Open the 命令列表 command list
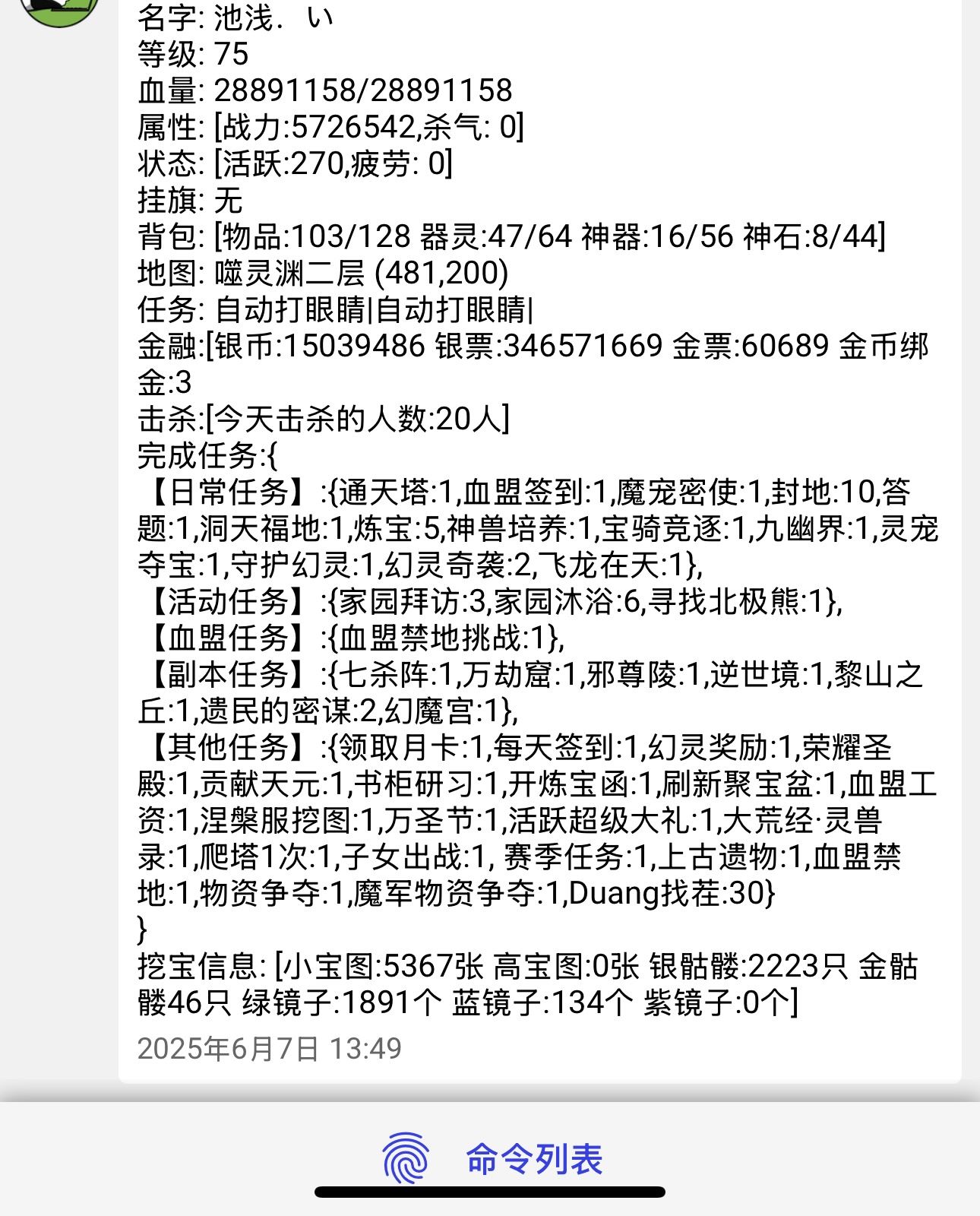 [494, 1159]
